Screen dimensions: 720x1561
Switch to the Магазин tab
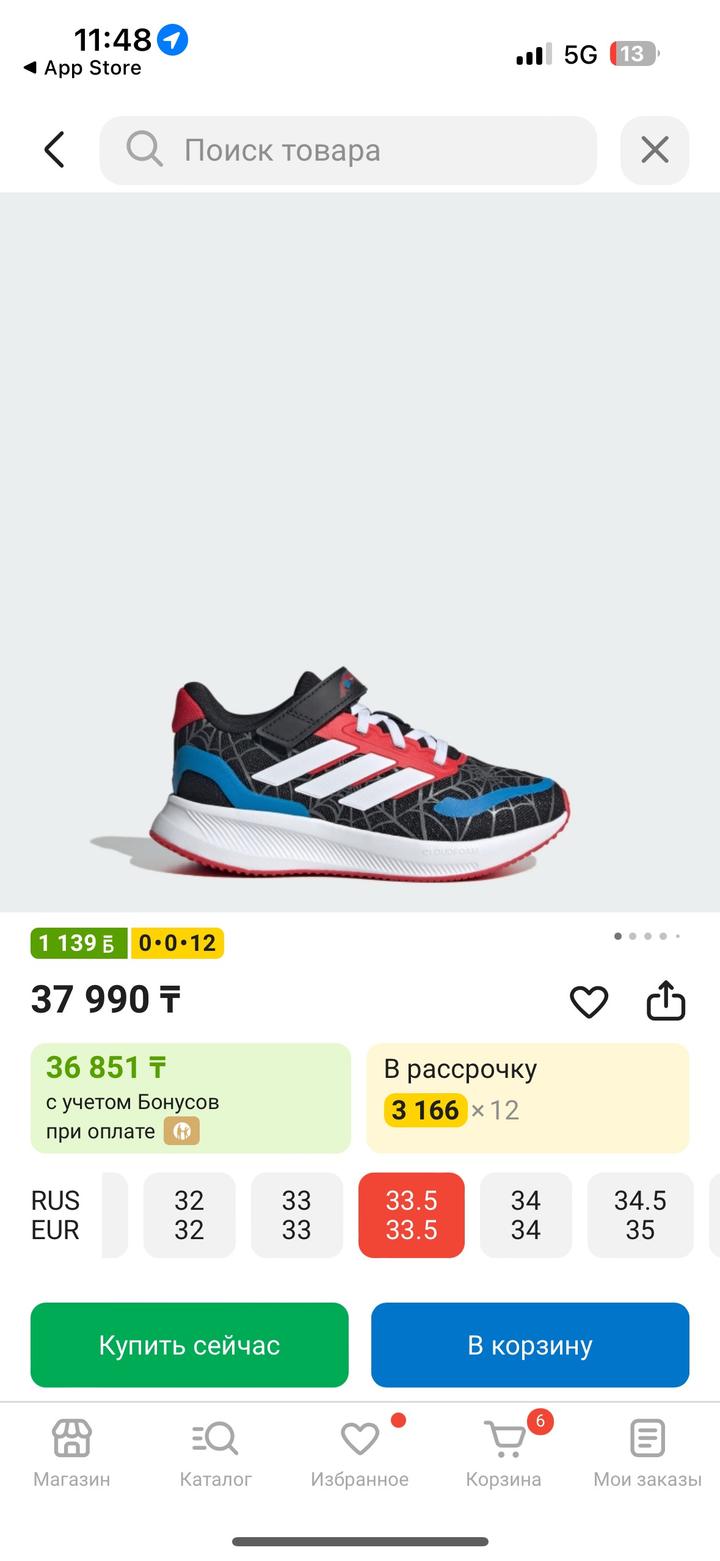pos(72,1452)
